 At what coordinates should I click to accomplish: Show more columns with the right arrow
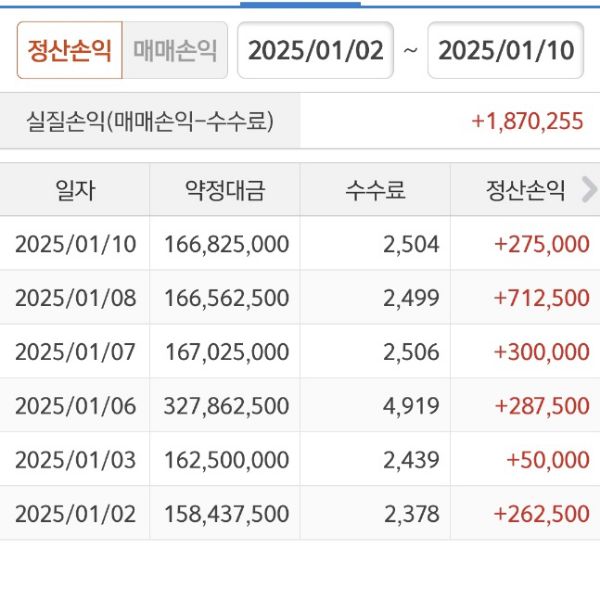(x=588, y=190)
